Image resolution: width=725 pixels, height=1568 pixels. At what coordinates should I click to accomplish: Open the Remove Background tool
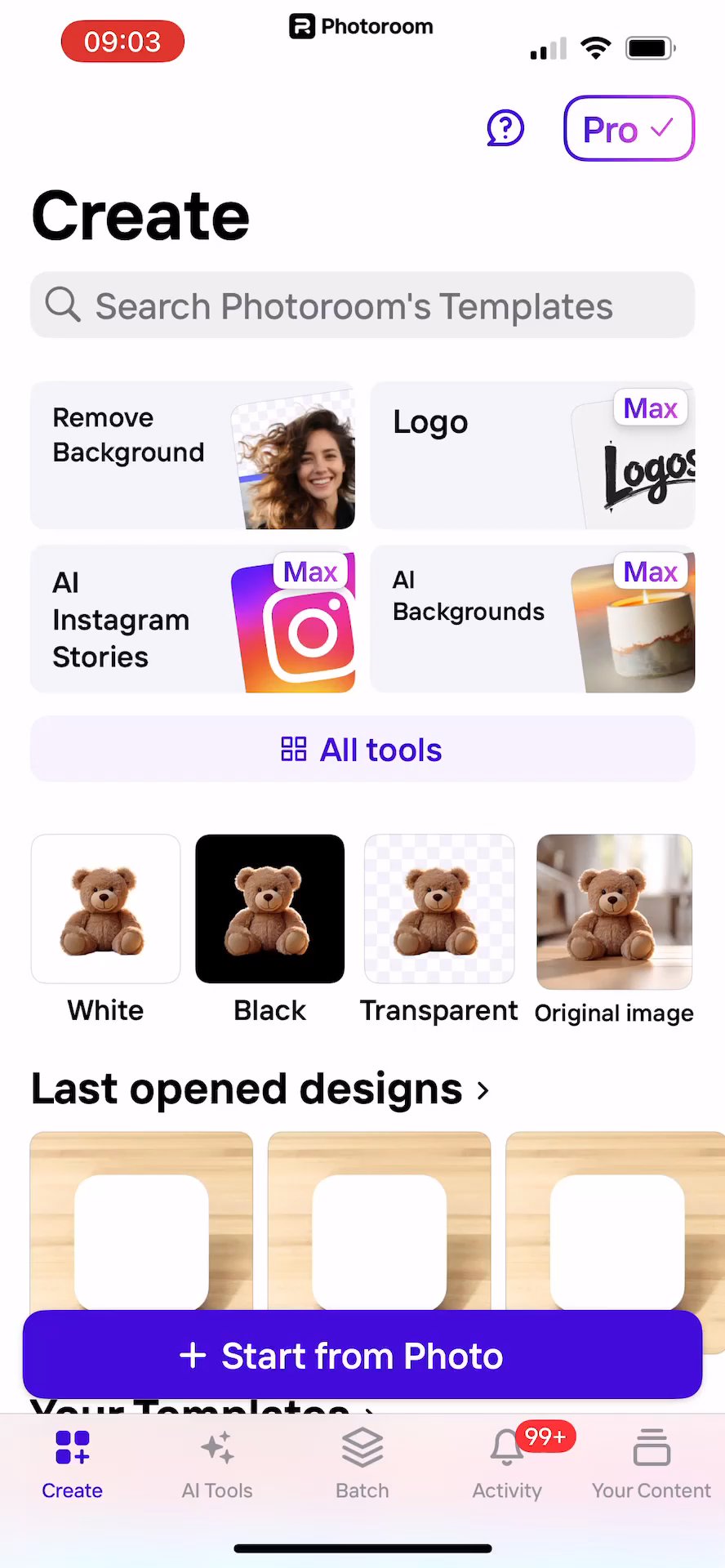point(193,455)
